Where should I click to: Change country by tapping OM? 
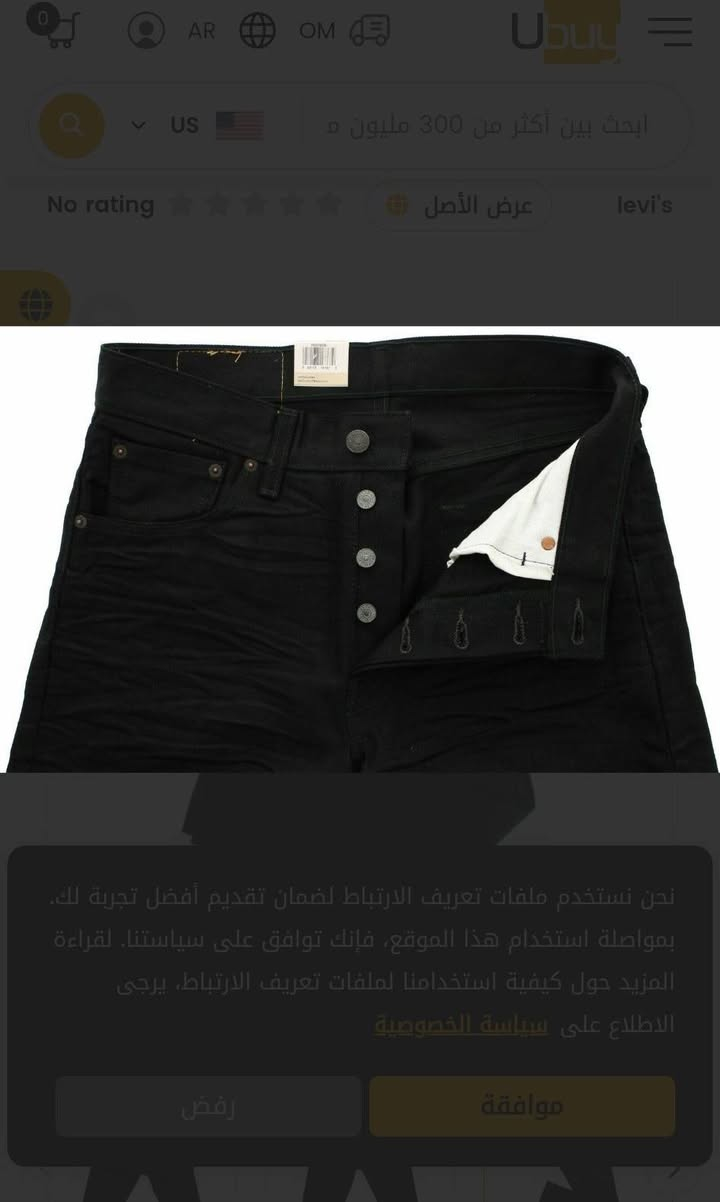[x=316, y=31]
